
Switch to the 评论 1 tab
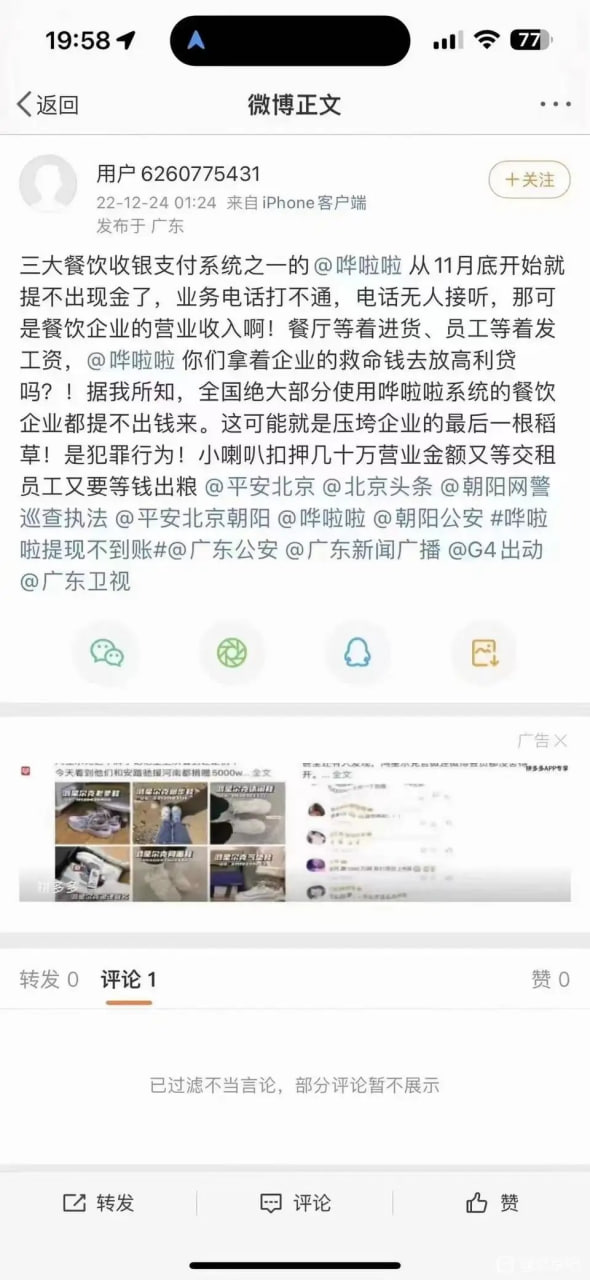click(128, 979)
